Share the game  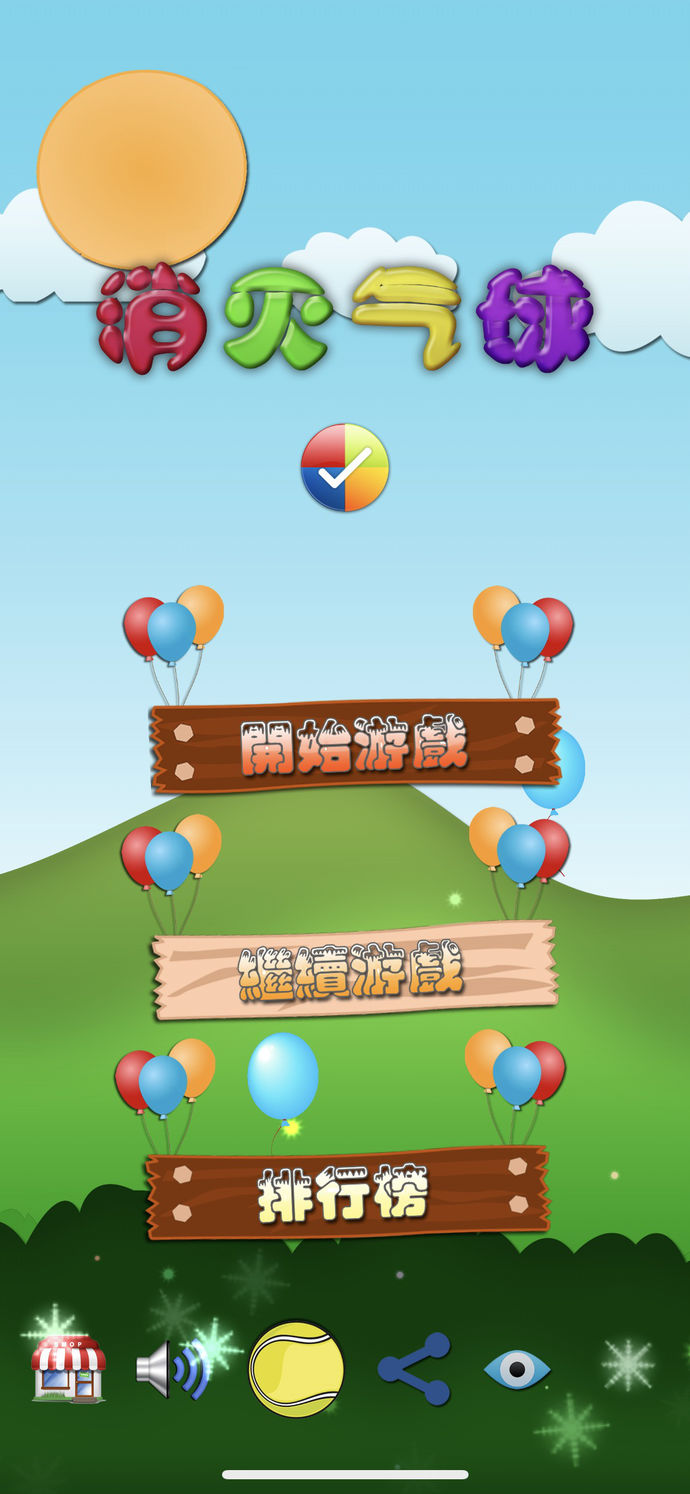pyautogui.click(x=414, y=1369)
